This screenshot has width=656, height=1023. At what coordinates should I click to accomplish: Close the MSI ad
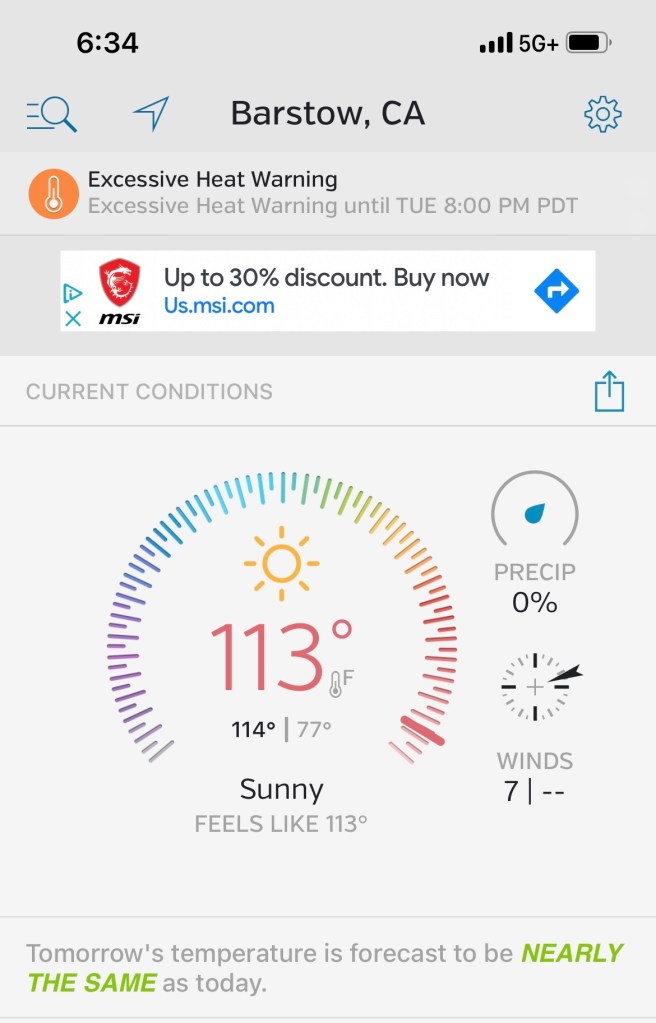[73, 319]
